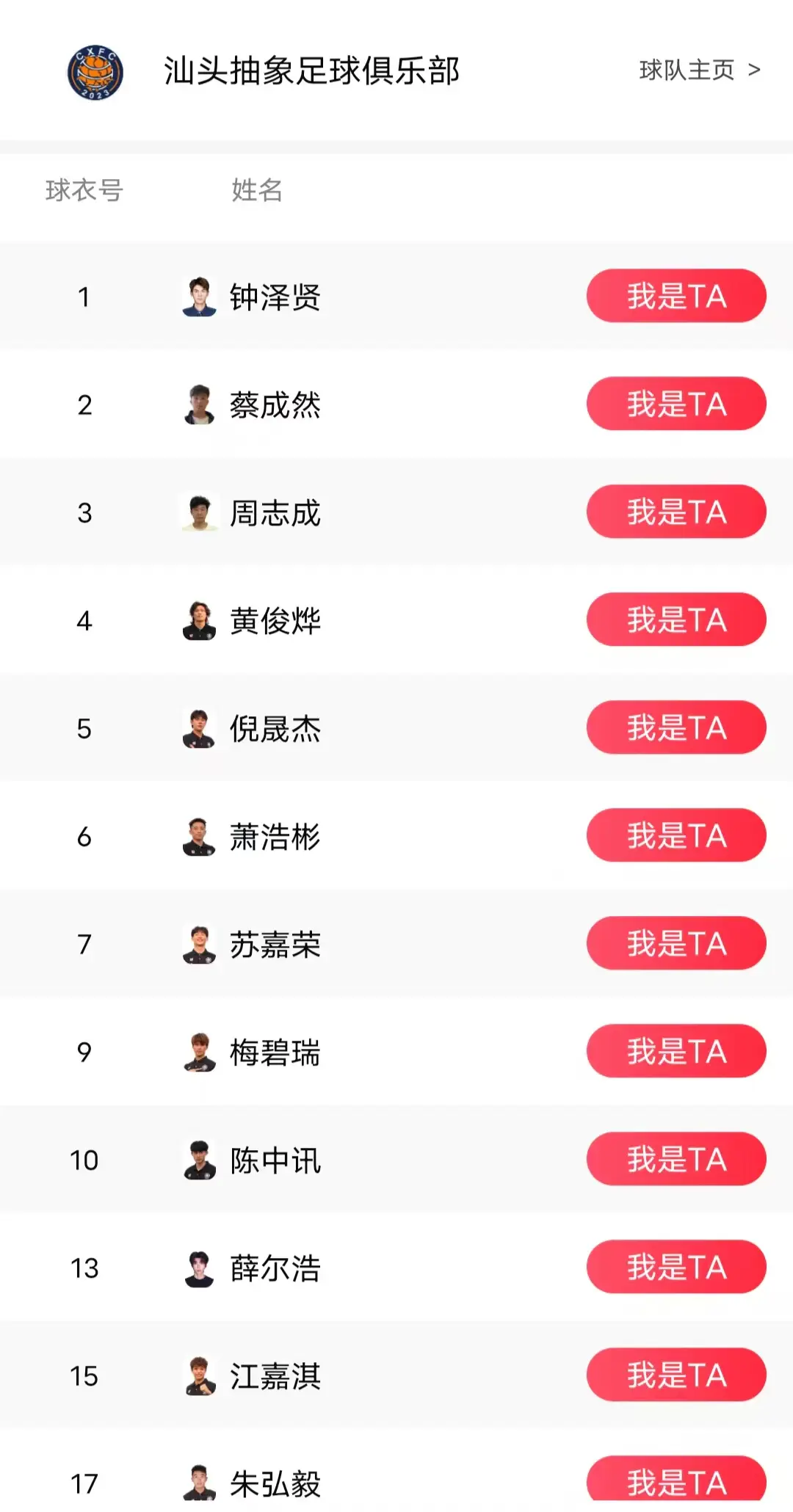Screen dimensions: 793x1512
Task: Open player 钟泽贤's avatar photo
Action: point(197,296)
